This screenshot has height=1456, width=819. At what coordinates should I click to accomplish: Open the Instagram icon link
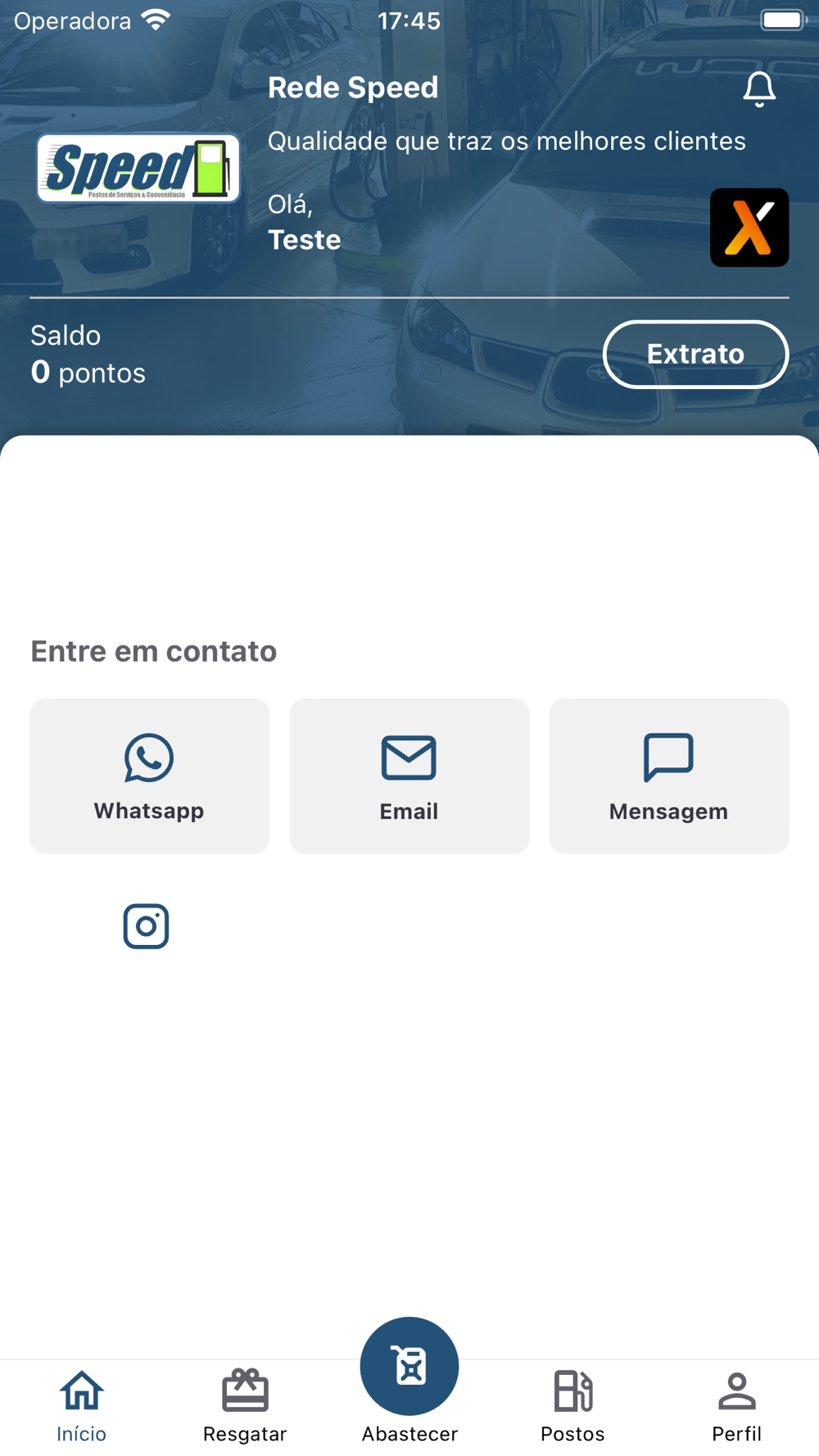pyautogui.click(x=146, y=926)
